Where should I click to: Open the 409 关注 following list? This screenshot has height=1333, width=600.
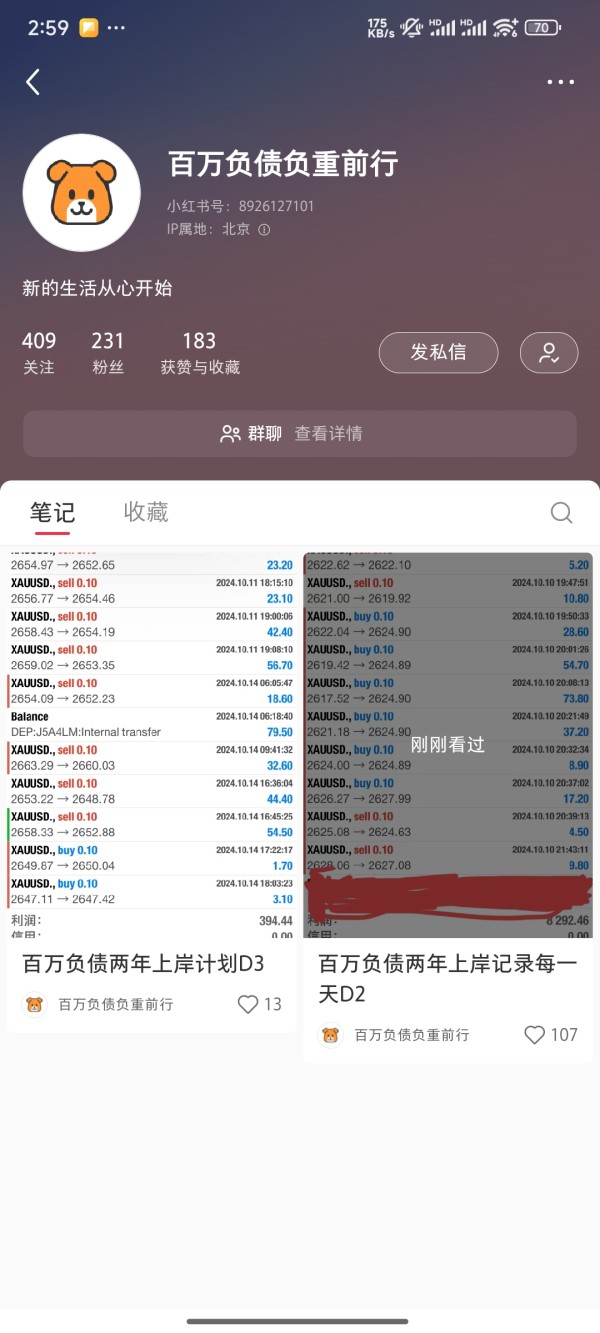pos(39,353)
